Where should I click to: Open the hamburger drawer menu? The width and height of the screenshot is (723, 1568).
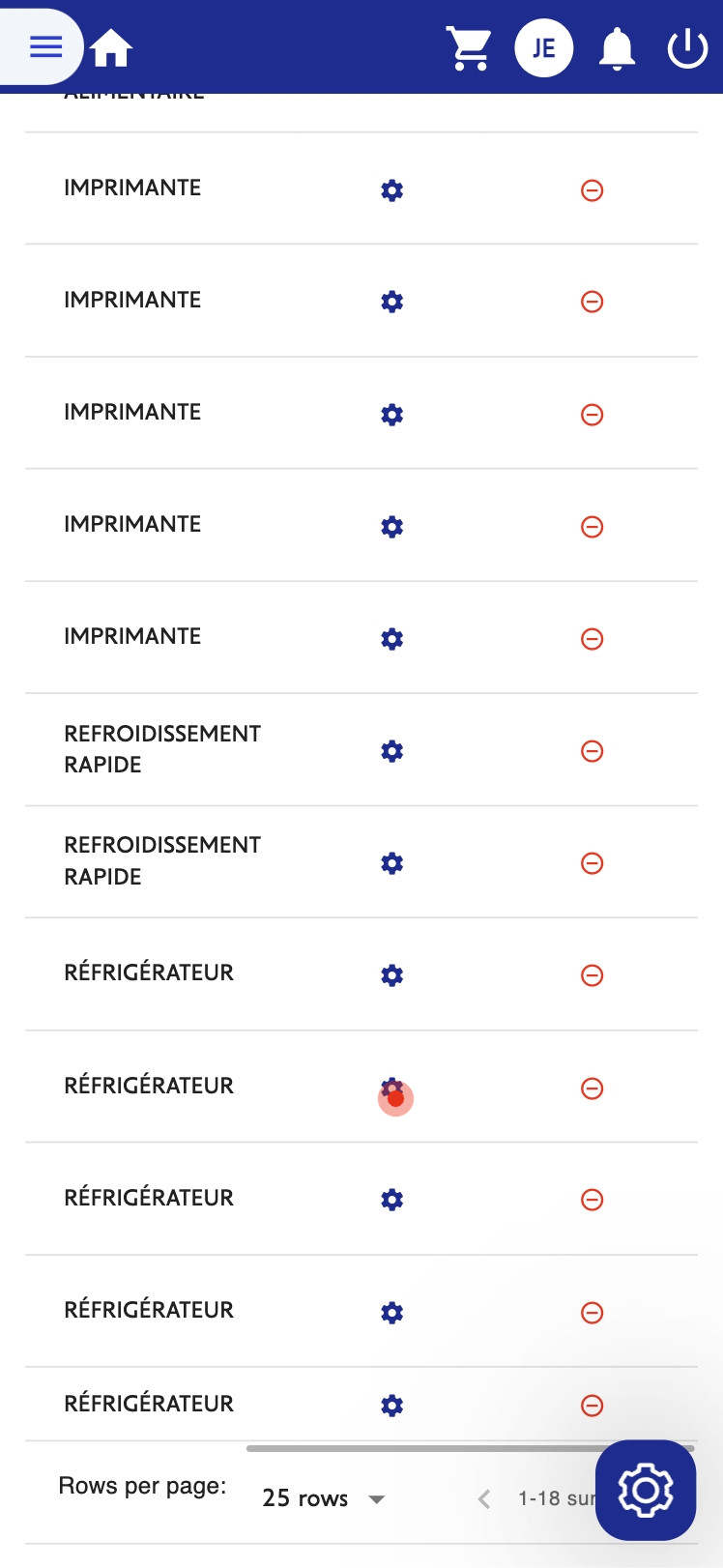(x=45, y=46)
